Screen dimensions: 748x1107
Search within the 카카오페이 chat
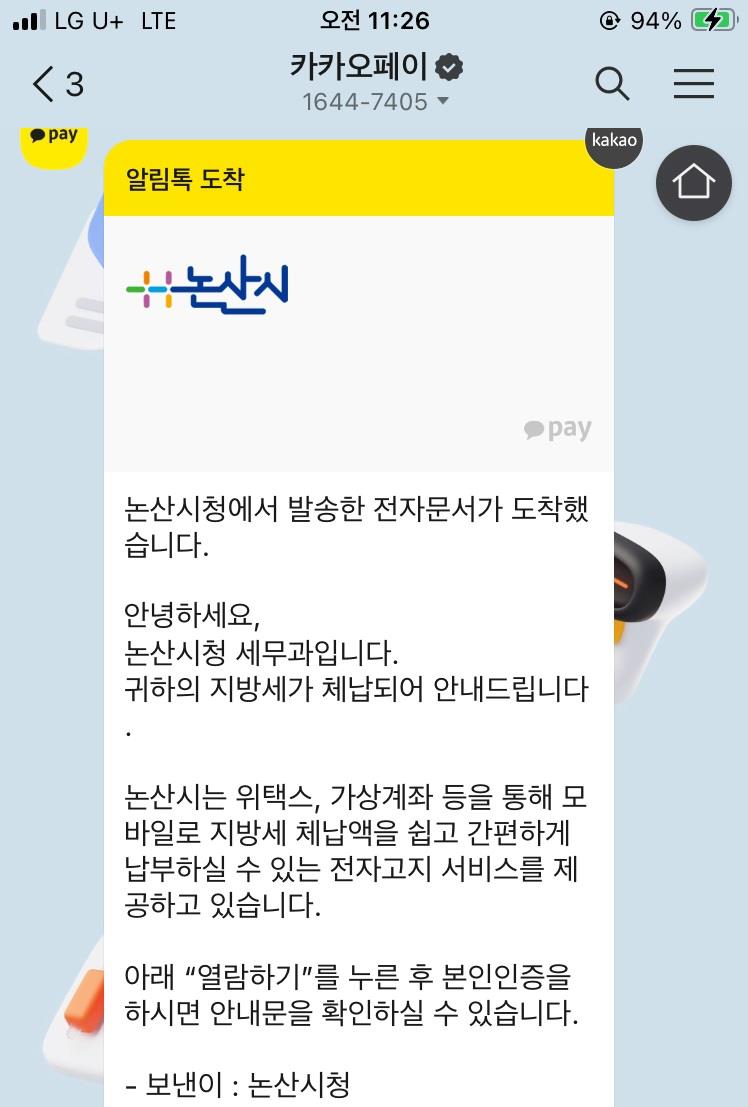pyautogui.click(x=612, y=84)
